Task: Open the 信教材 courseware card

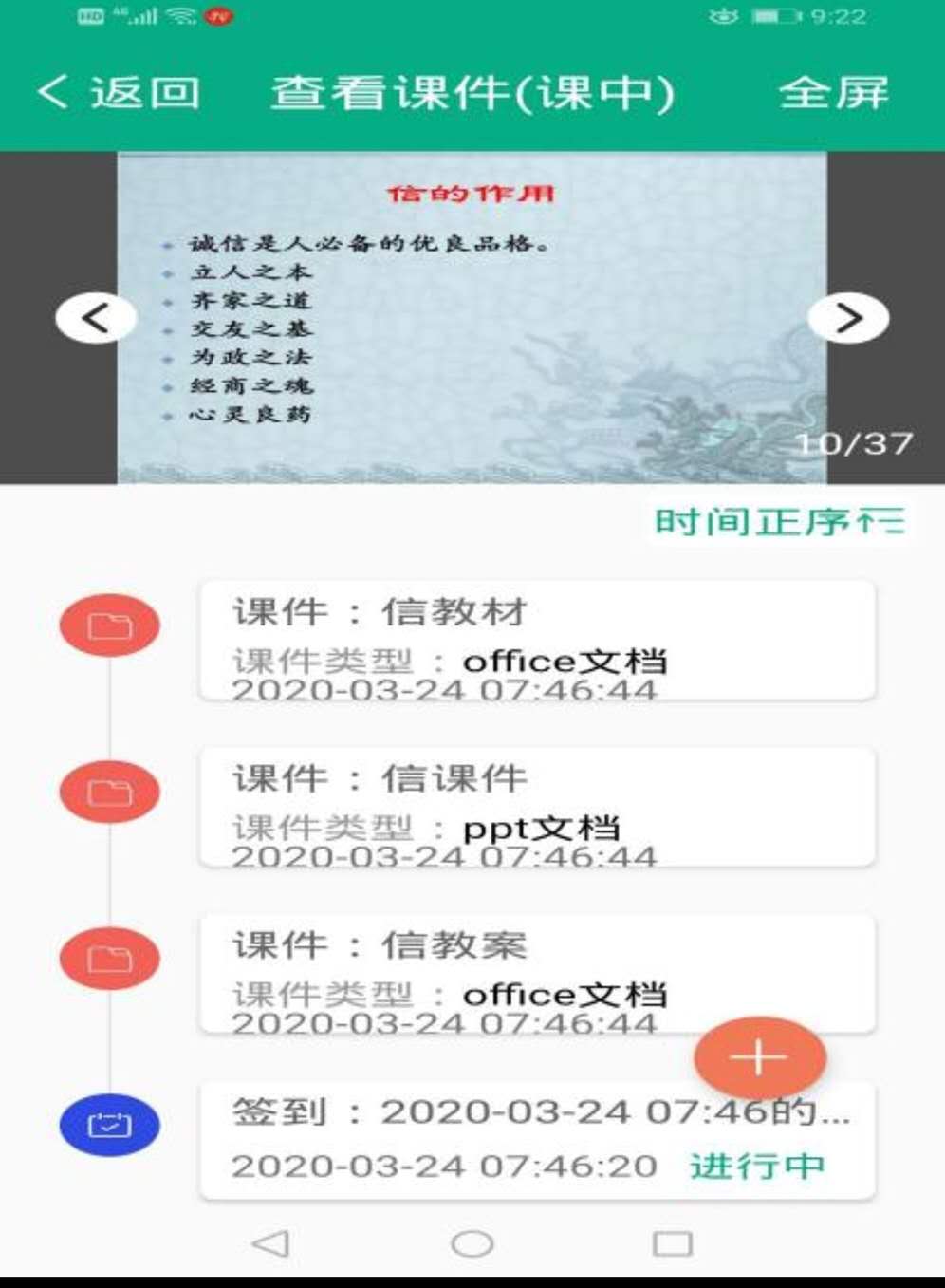Action: click(x=536, y=641)
